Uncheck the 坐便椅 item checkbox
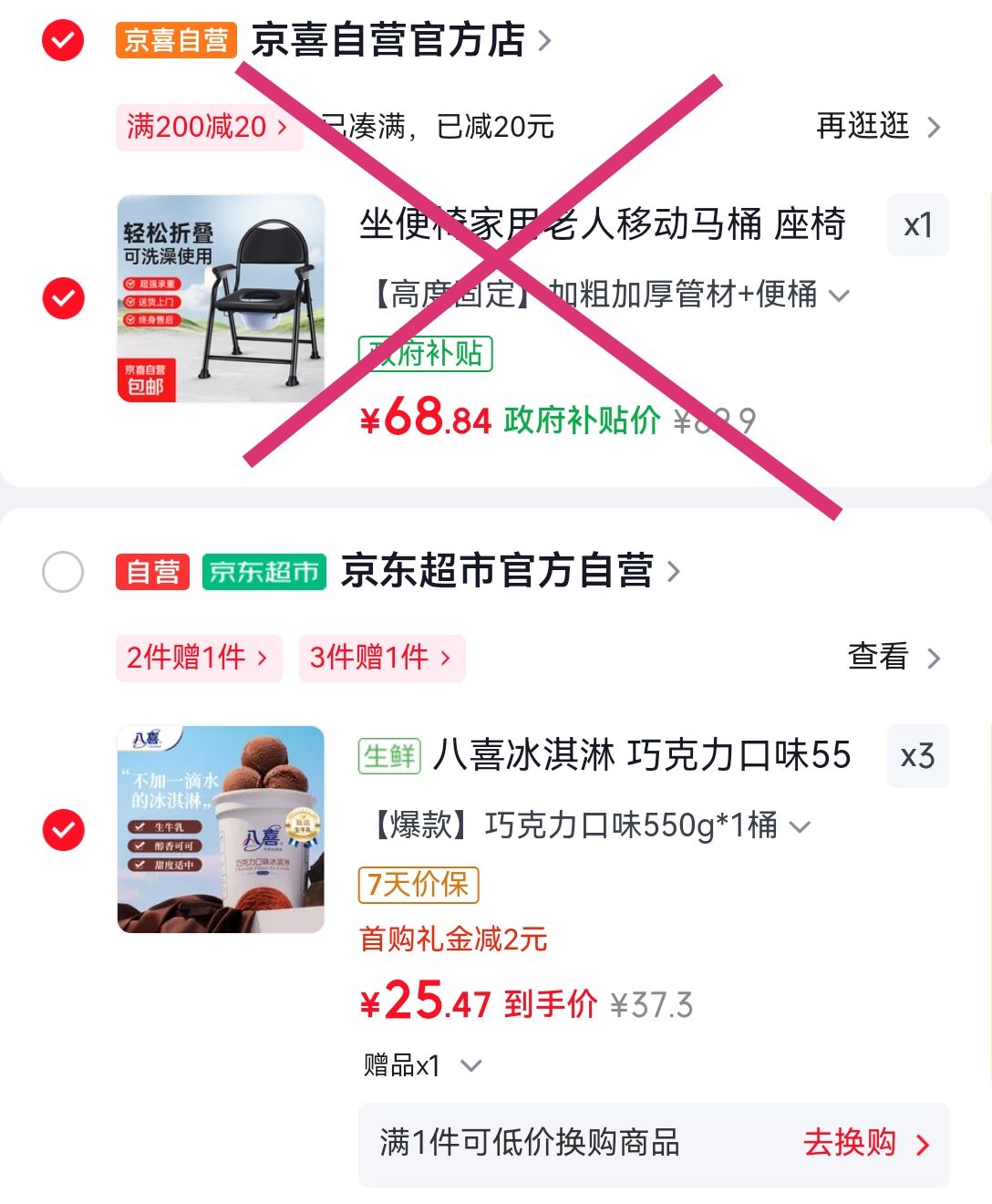 click(x=63, y=298)
